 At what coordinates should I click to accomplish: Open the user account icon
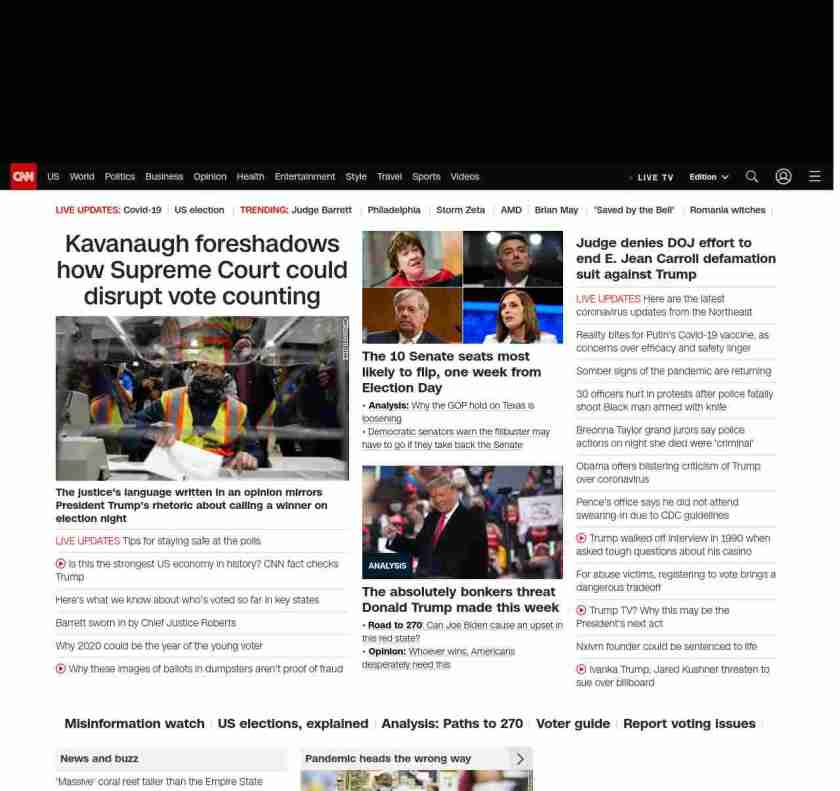[x=783, y=177]
